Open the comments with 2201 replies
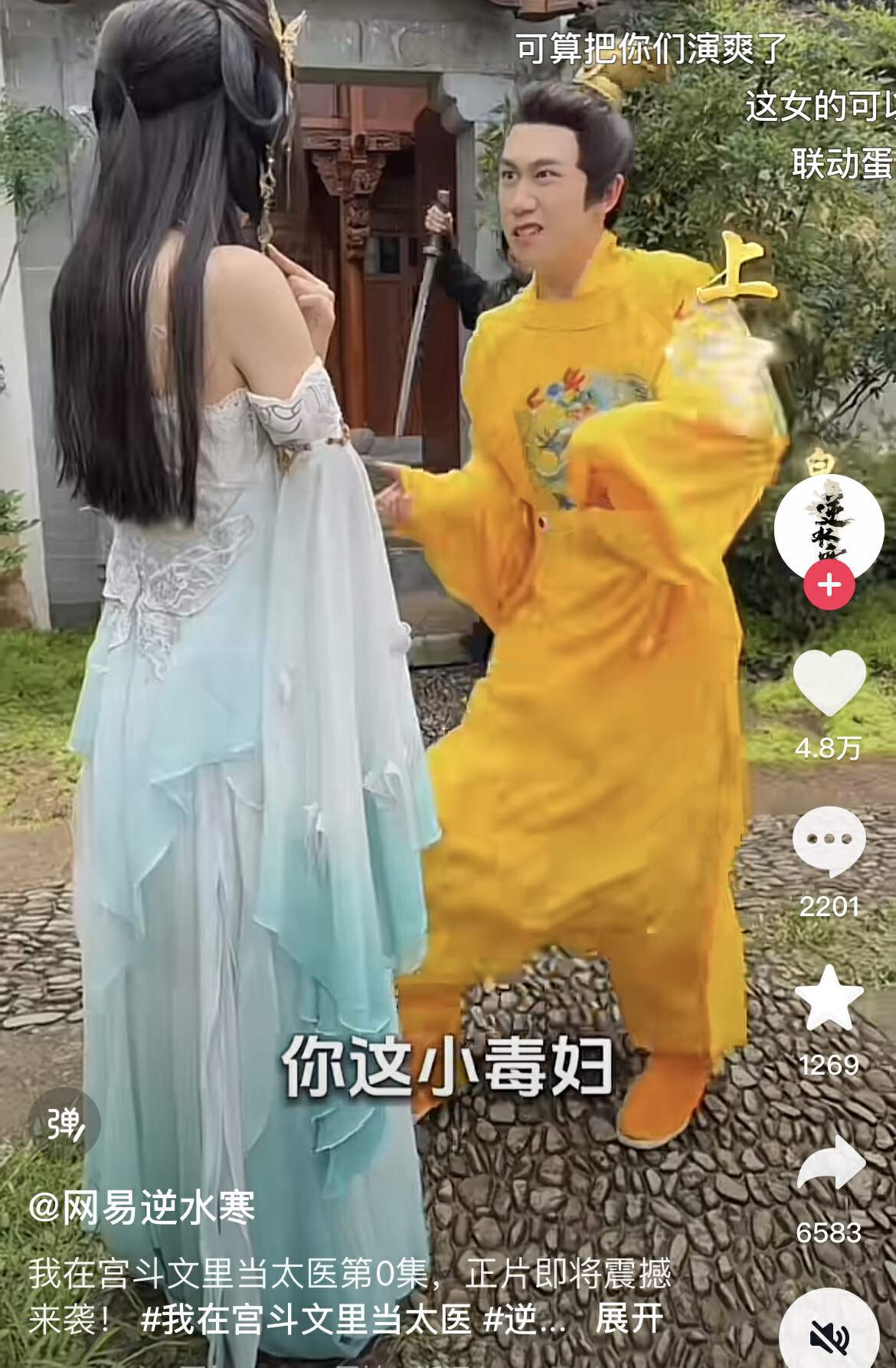896x1368 pixels. pyautogui.click(x=829, y=841)
